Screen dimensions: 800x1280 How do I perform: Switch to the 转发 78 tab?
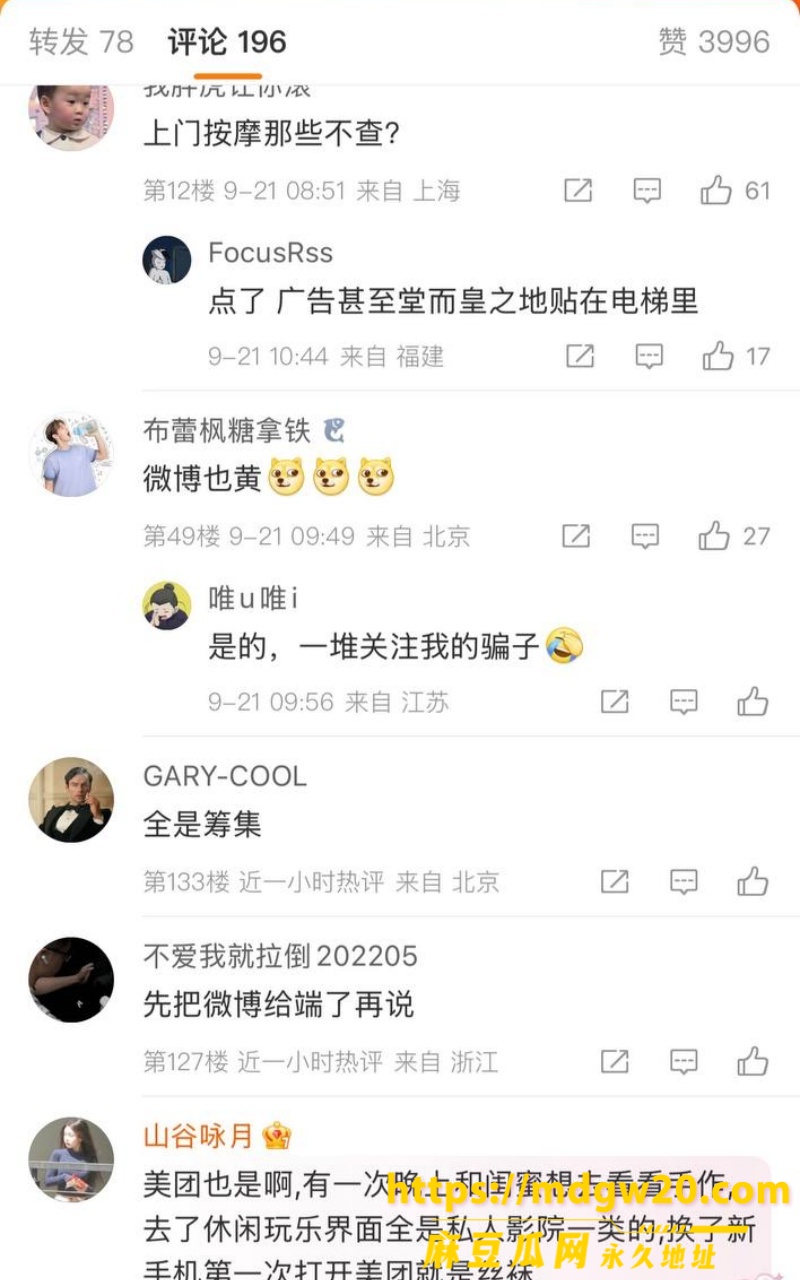click(x=81, y=41)
